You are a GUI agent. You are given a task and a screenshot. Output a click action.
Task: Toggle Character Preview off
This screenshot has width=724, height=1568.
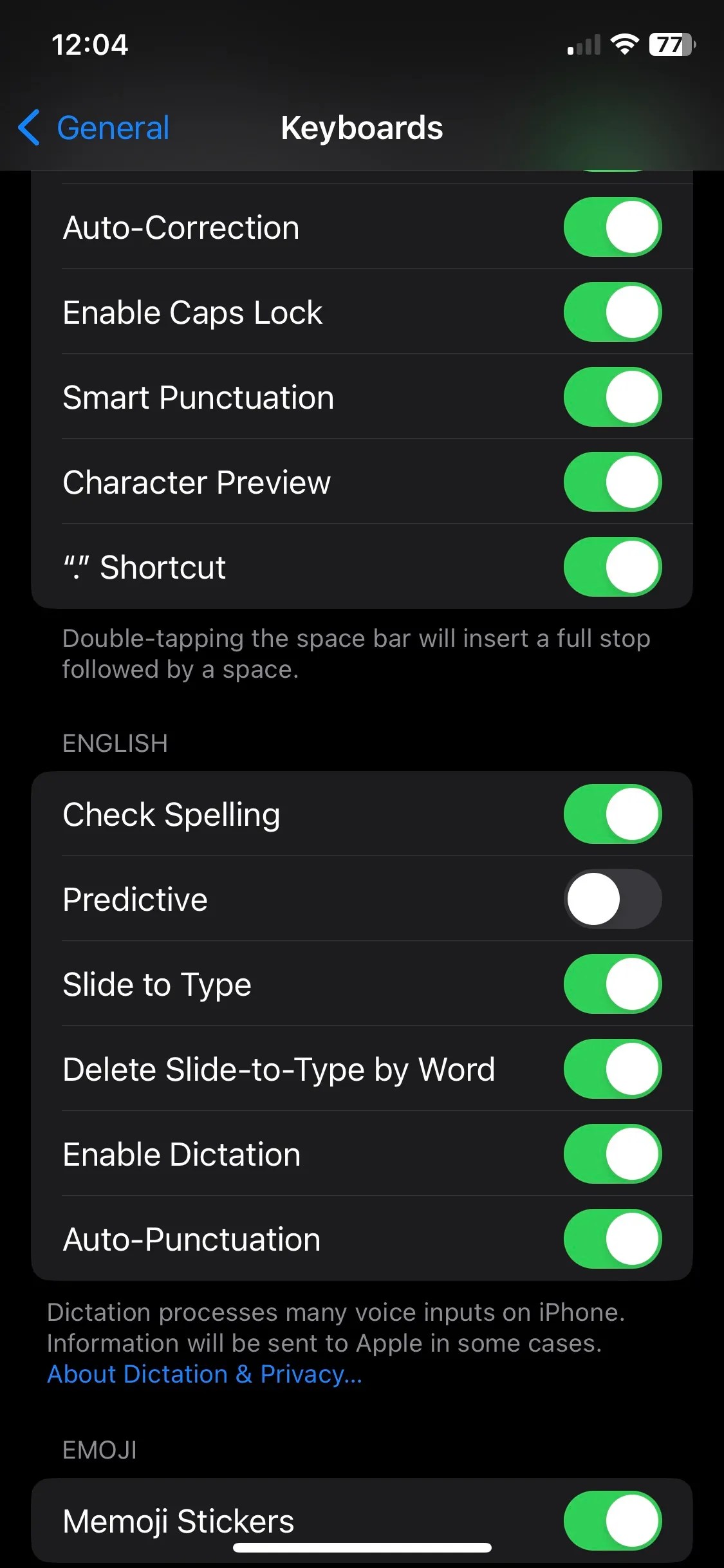coord(611,481)
